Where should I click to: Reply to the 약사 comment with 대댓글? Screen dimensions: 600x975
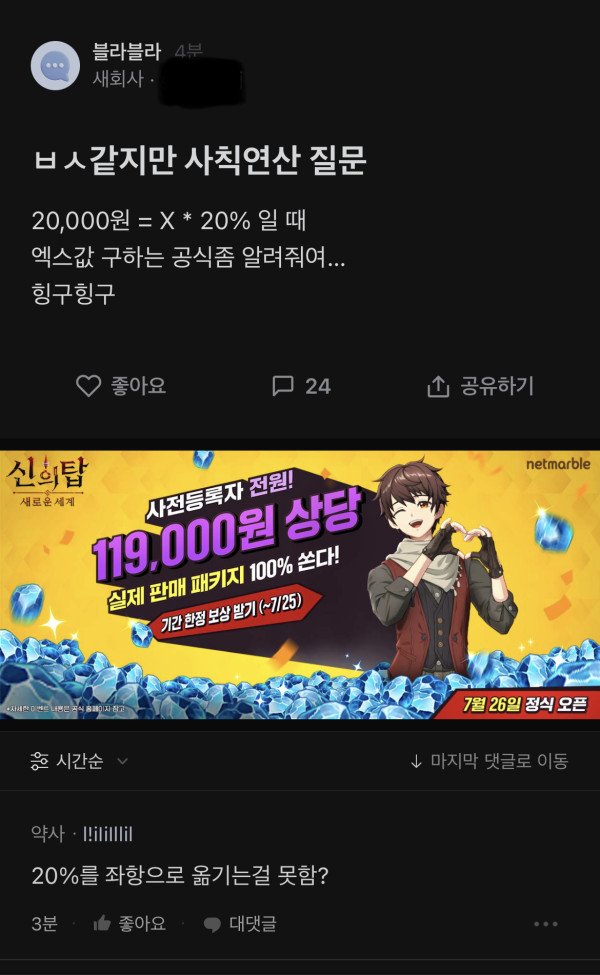240,923
